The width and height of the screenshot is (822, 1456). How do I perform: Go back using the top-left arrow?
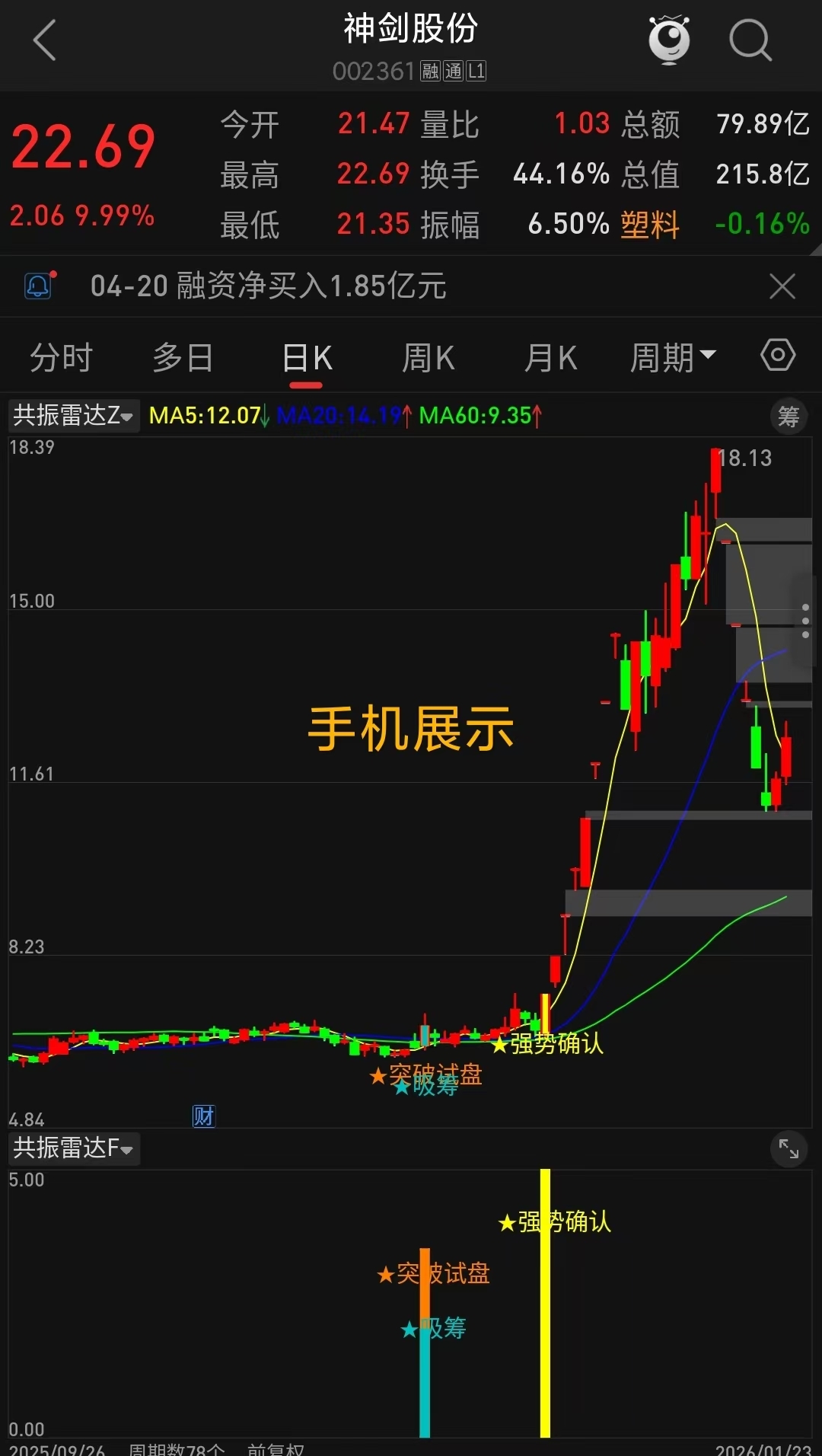46,40
